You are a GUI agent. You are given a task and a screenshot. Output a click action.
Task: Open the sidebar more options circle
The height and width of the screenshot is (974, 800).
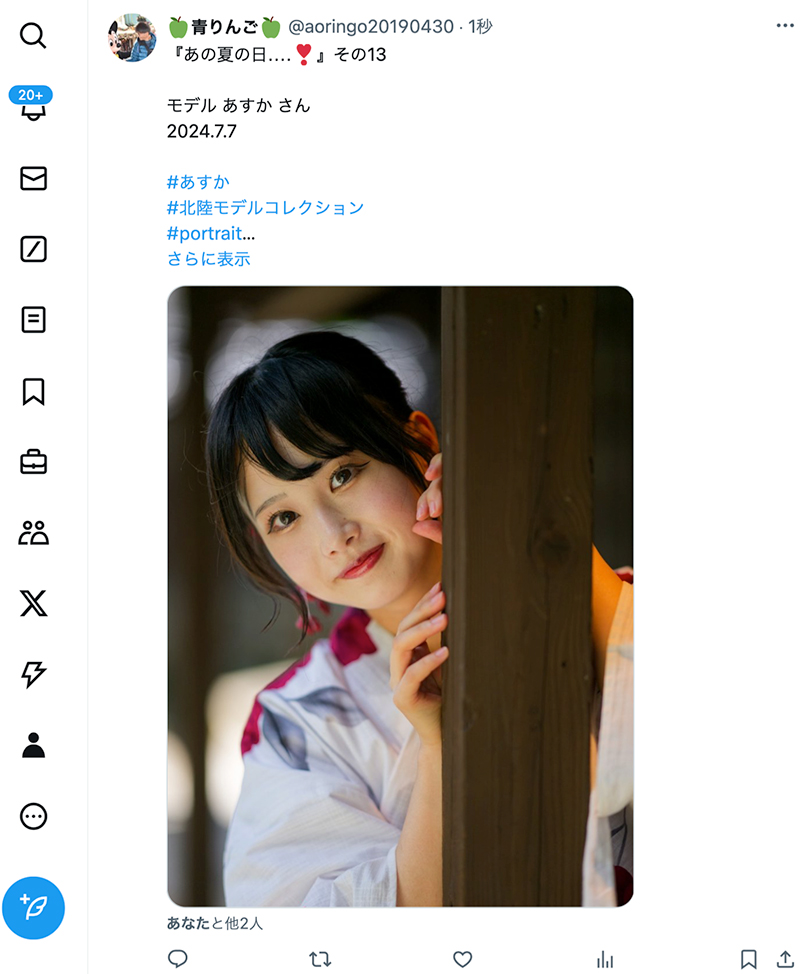33,817
